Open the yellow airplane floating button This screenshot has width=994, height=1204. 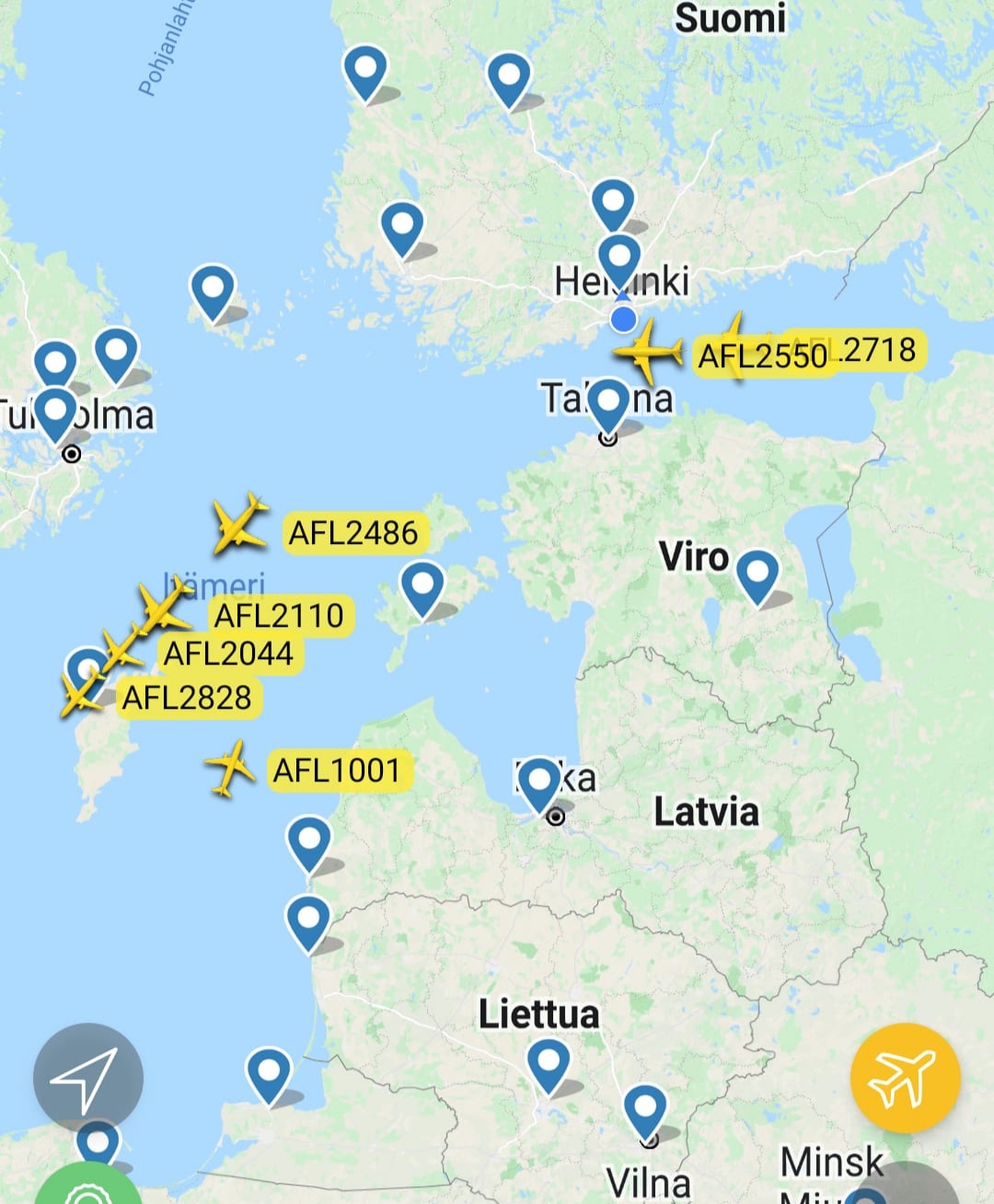click(905, 1077)
